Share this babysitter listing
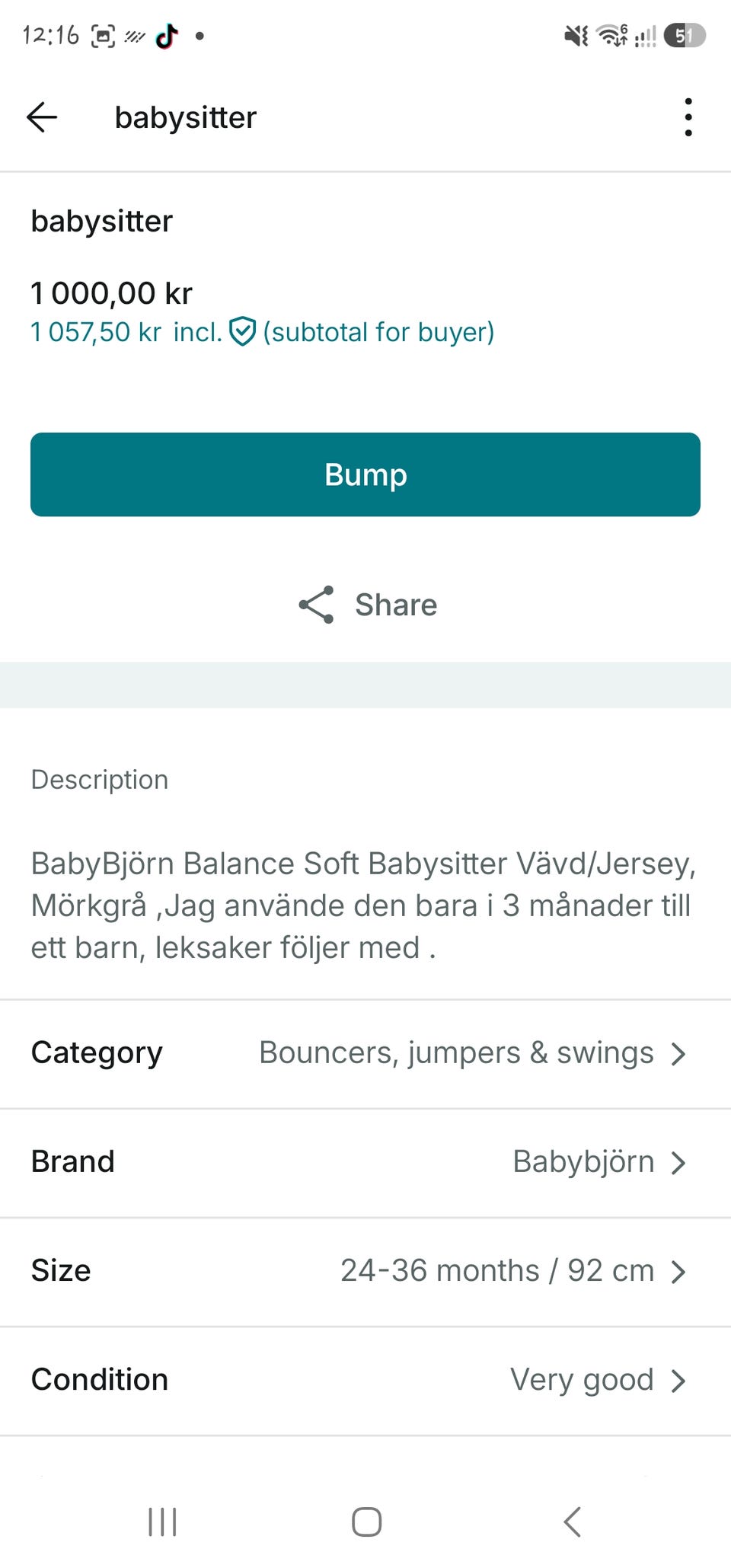The width and height of the screenshot is (731, 1568). click(367, 605)
